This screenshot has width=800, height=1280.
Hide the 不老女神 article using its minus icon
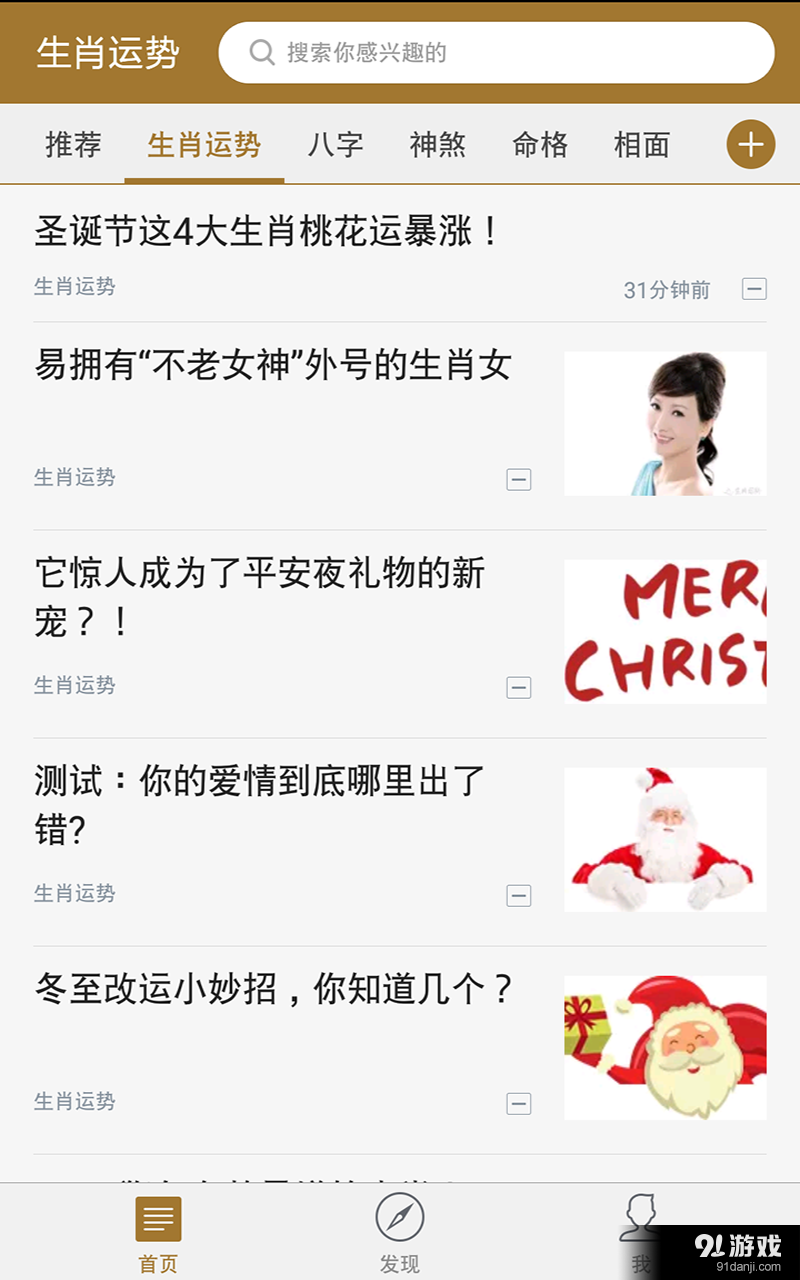click(519, 480)
